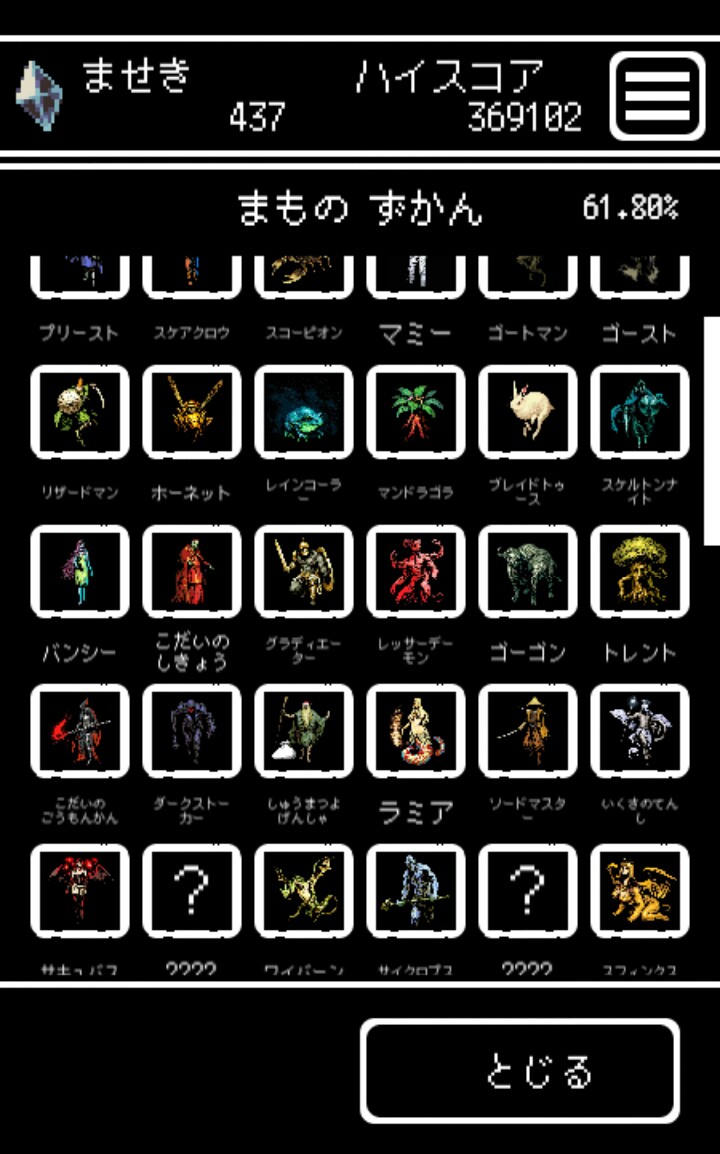Open the レッサーデーモン monster tile
Image resolution: width=720 pixels, height=1154 pixels.
415,572
